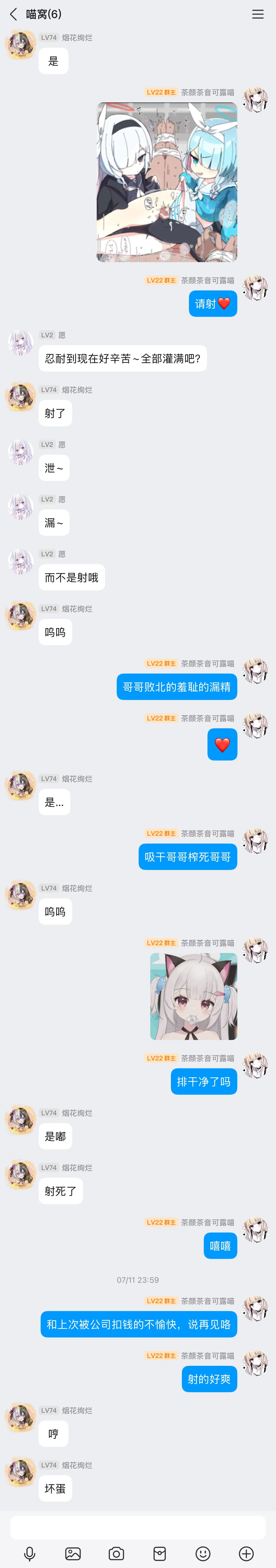Screen dimensions: 276x1568
Task: Open more options with the plus icon
Action: (x=246, y=1553)
